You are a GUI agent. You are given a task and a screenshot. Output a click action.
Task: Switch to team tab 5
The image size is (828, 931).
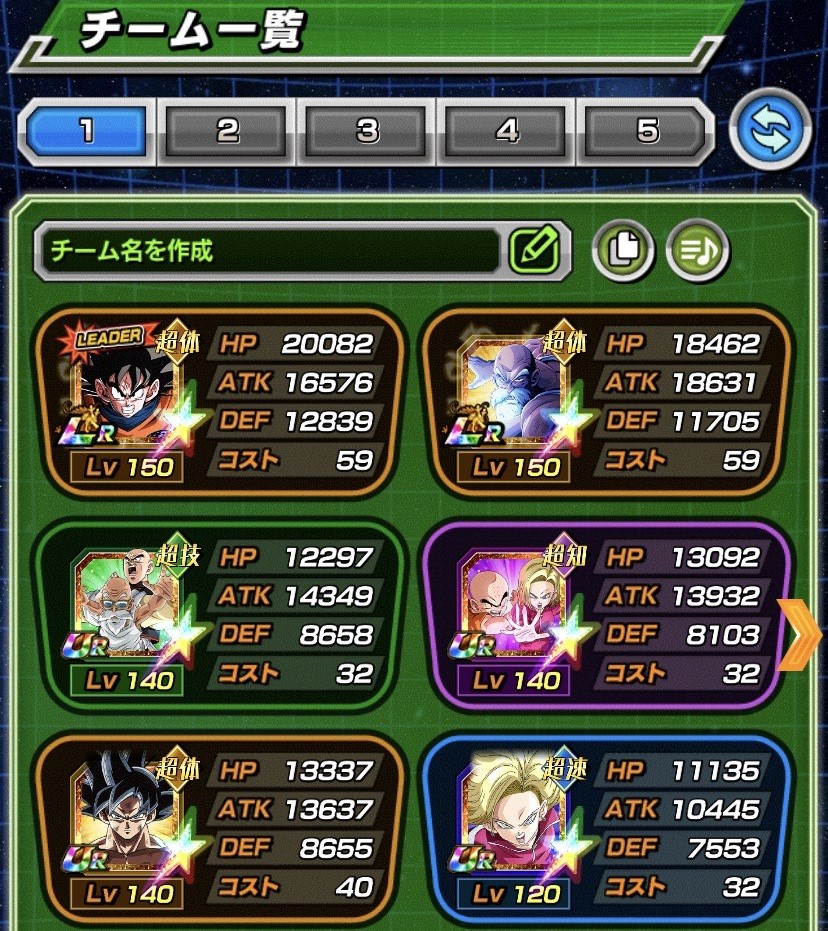(x=647, y=130)
